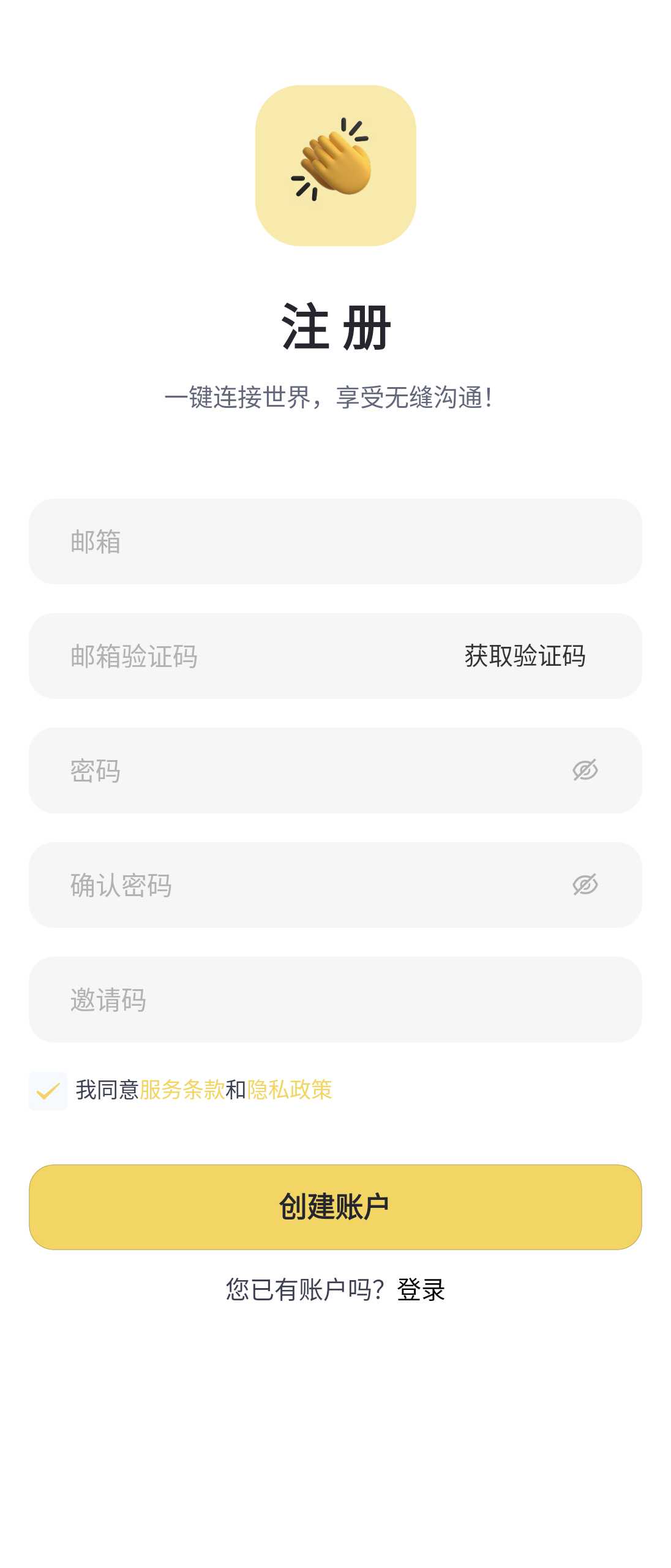The height and width of the screenshot is (1568, 671).
Task: Open the 隐私政策 link
Action: click(x=290, y=1090)
